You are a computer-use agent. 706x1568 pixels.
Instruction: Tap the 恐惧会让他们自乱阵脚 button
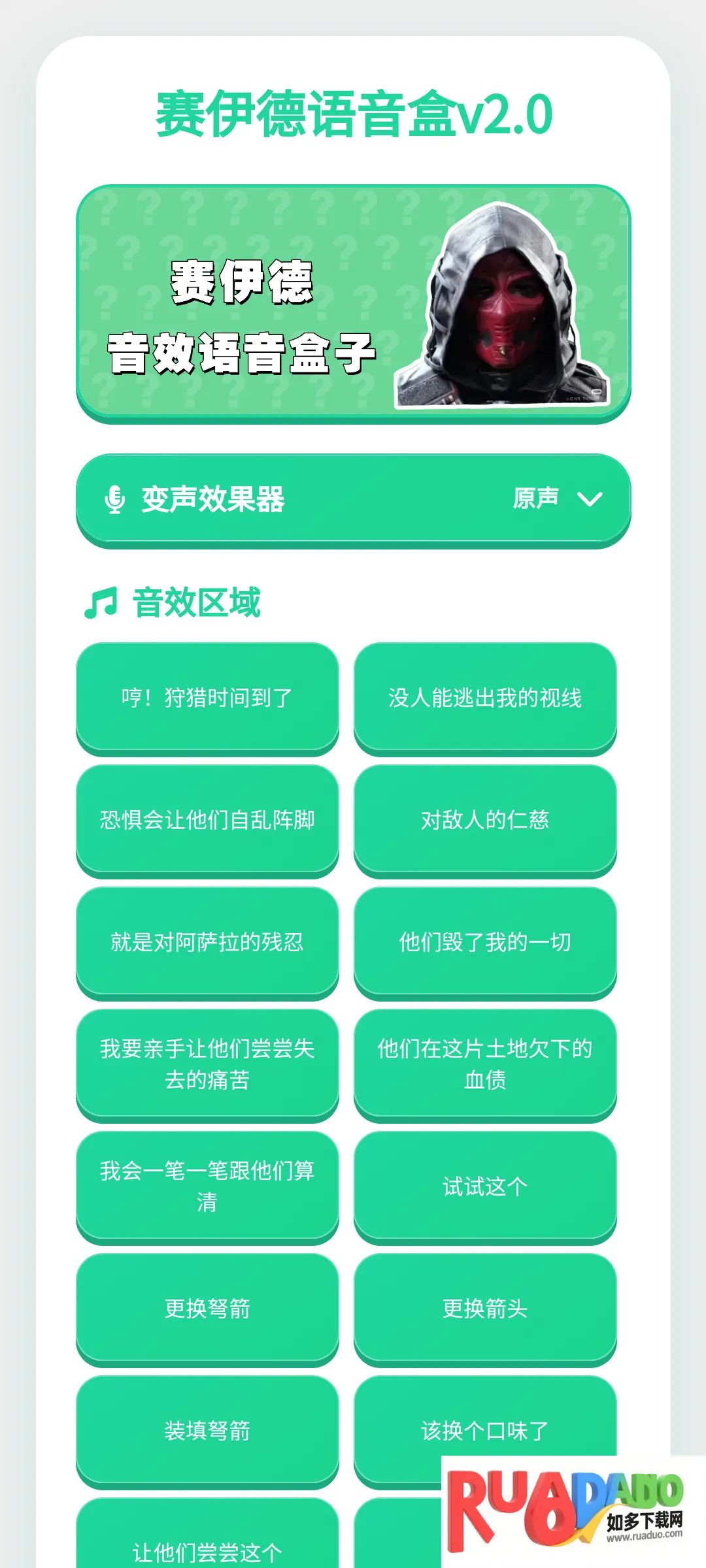click(x=207, y=820)
